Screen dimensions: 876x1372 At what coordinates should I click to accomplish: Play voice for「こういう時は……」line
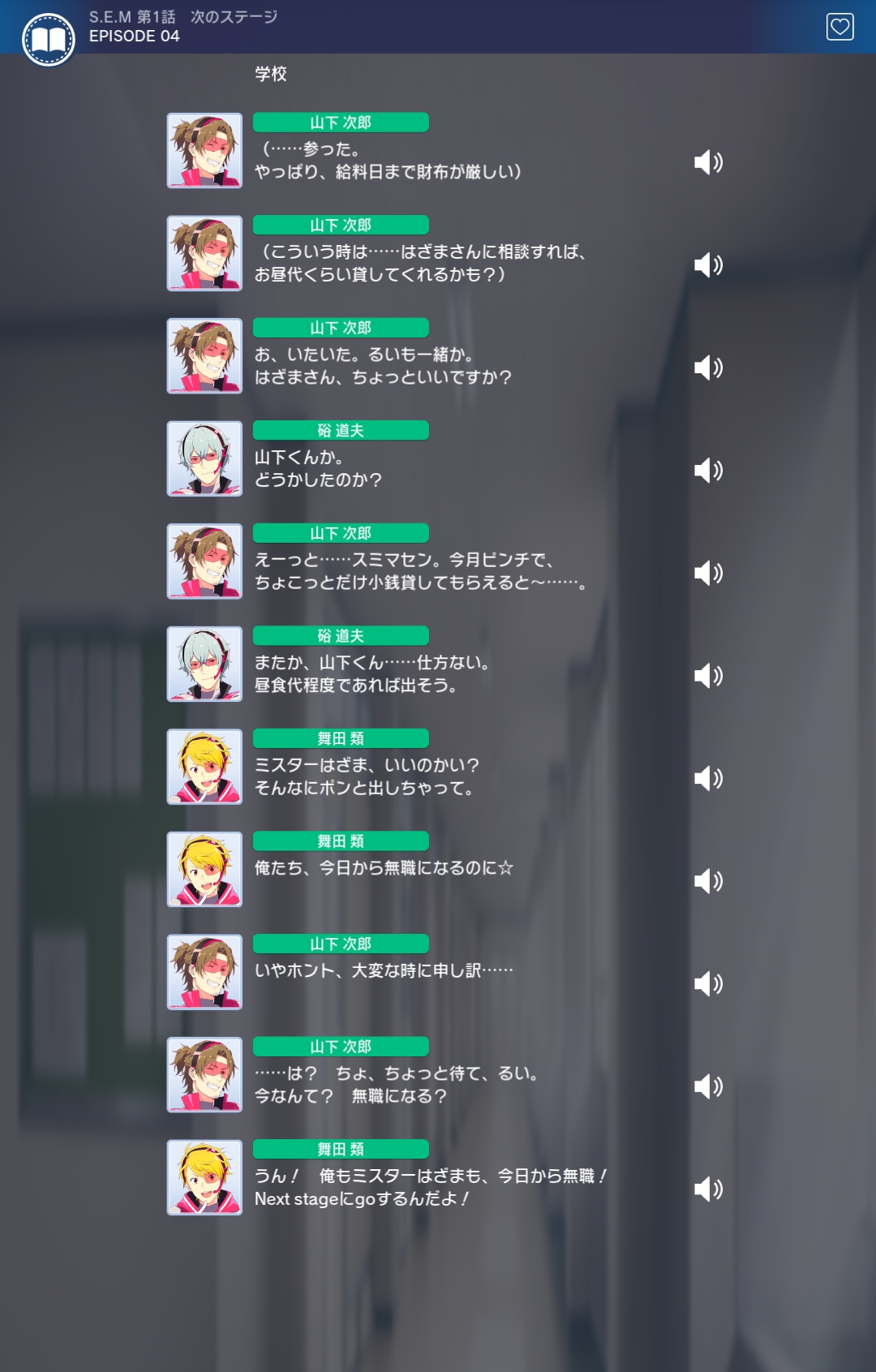(x=708, y=265)
